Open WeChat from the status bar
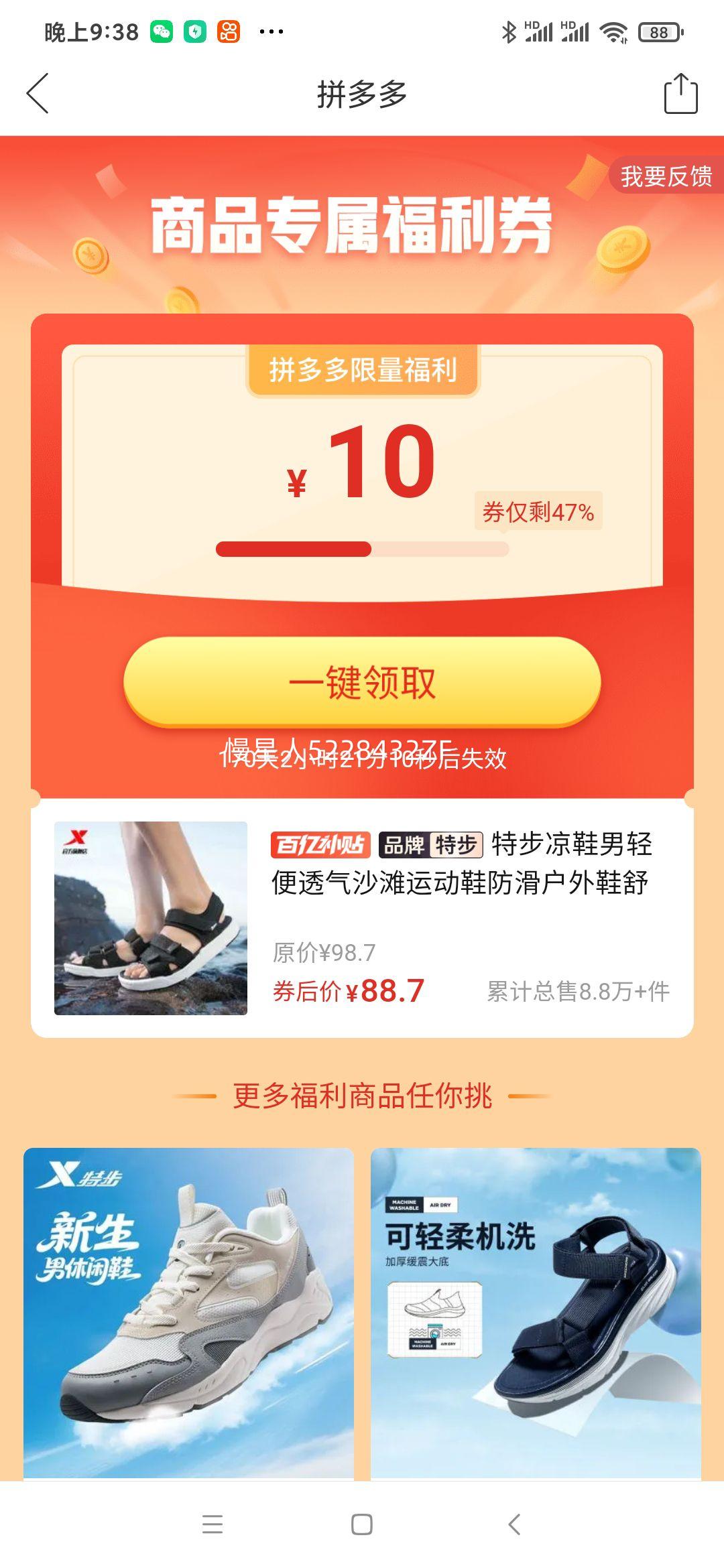724x1568 pixels. pos(160,29)
